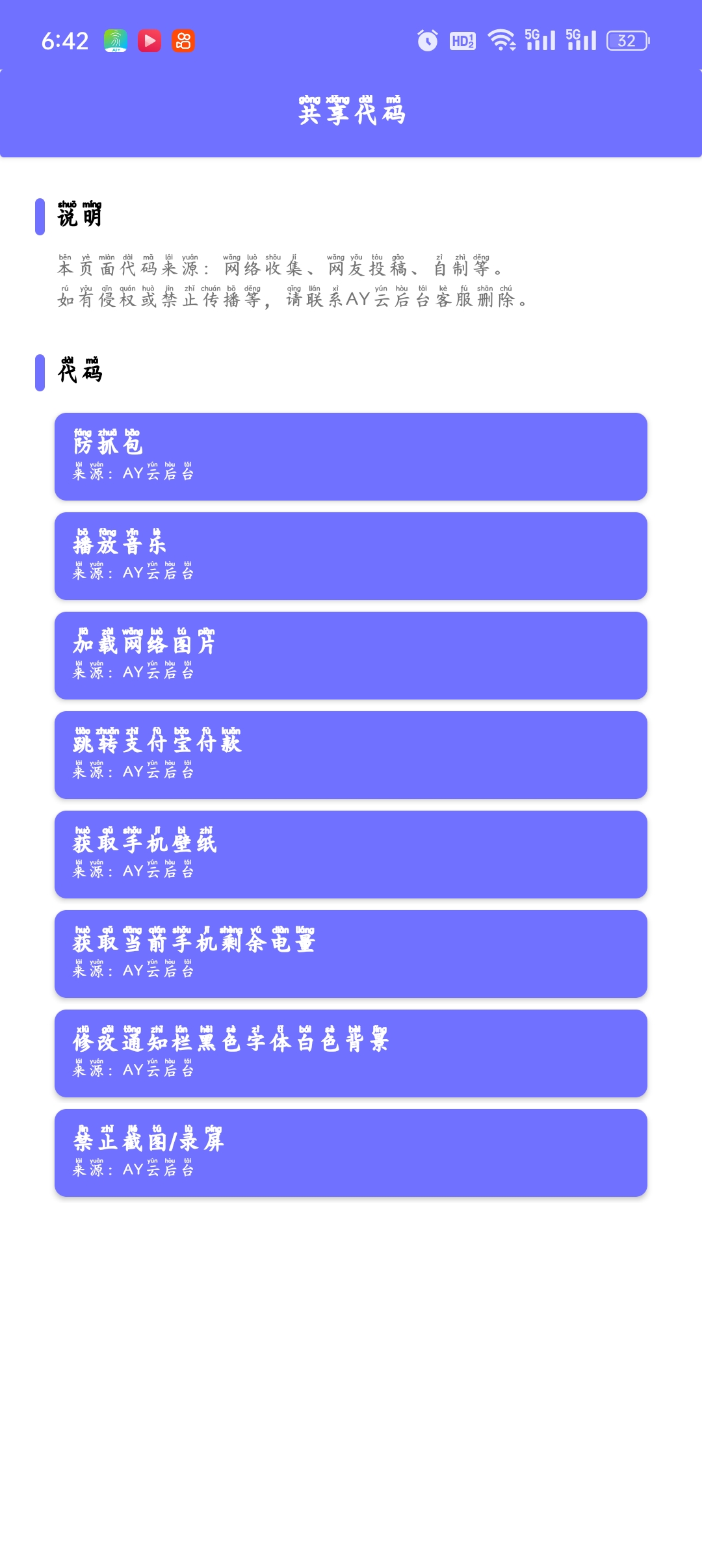Select the 加载网络图片 code card

pos(351,655)
